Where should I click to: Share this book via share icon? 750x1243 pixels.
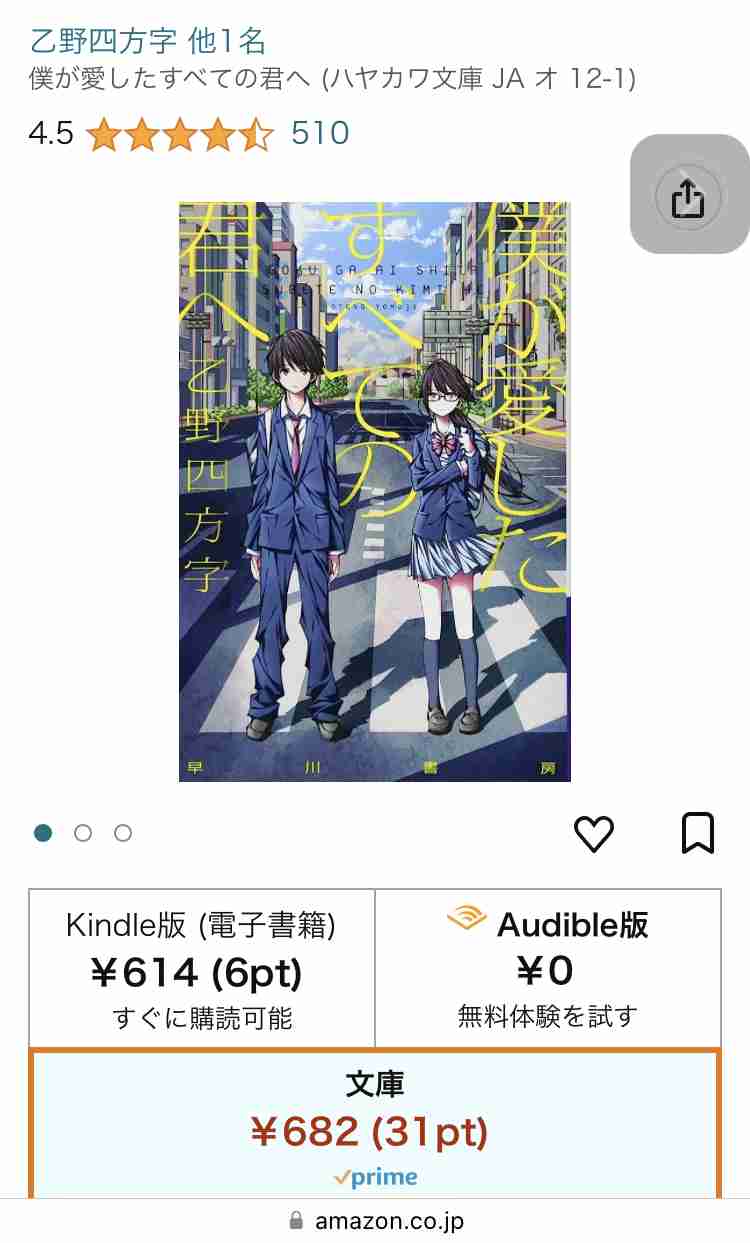pyautogui.click(x=688, y=196)
